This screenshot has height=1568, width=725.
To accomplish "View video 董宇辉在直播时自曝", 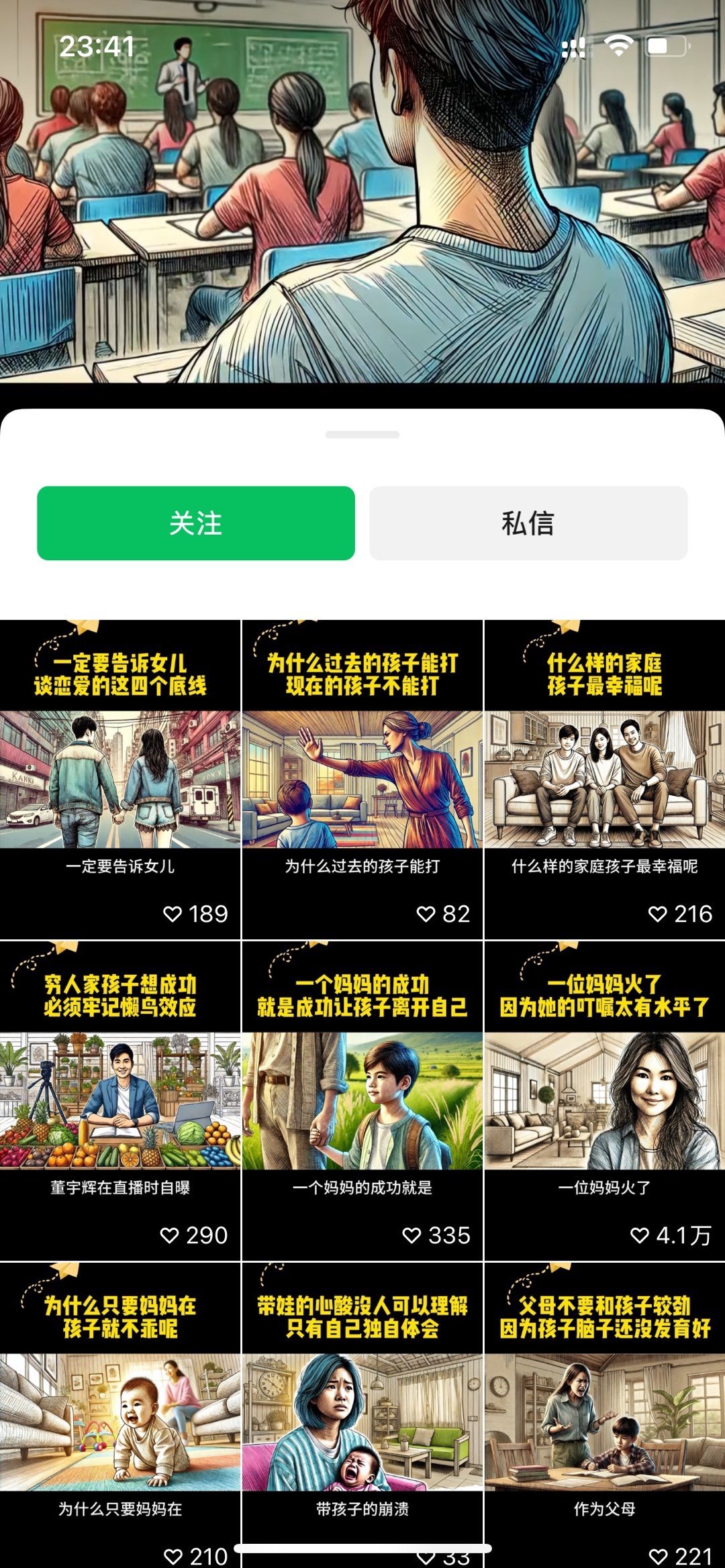I will click(x=120, y=1100).
